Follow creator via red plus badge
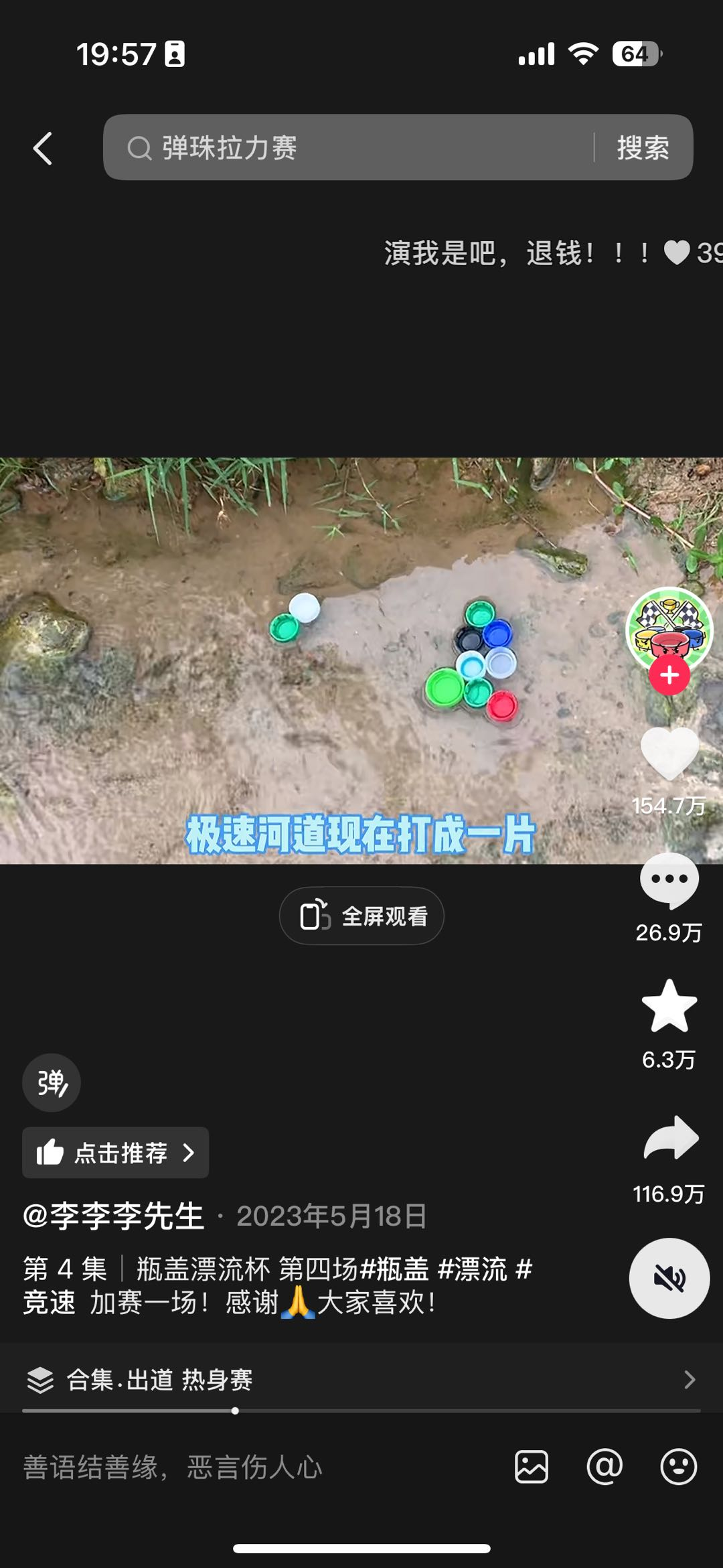The image size is (723, 1568). (669, 675)
